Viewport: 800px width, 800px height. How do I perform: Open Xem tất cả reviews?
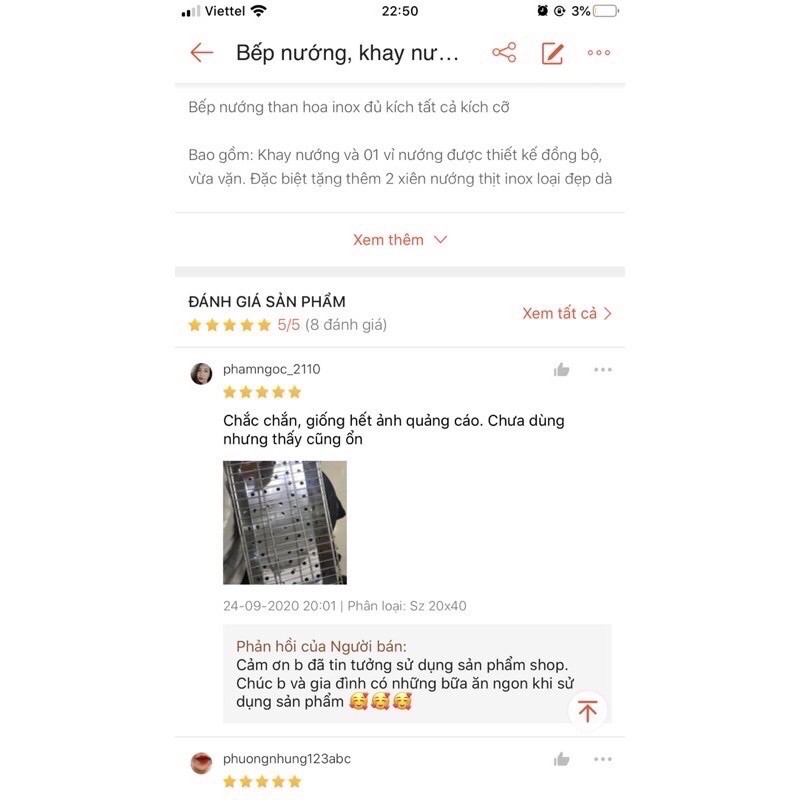coord(566,313)
